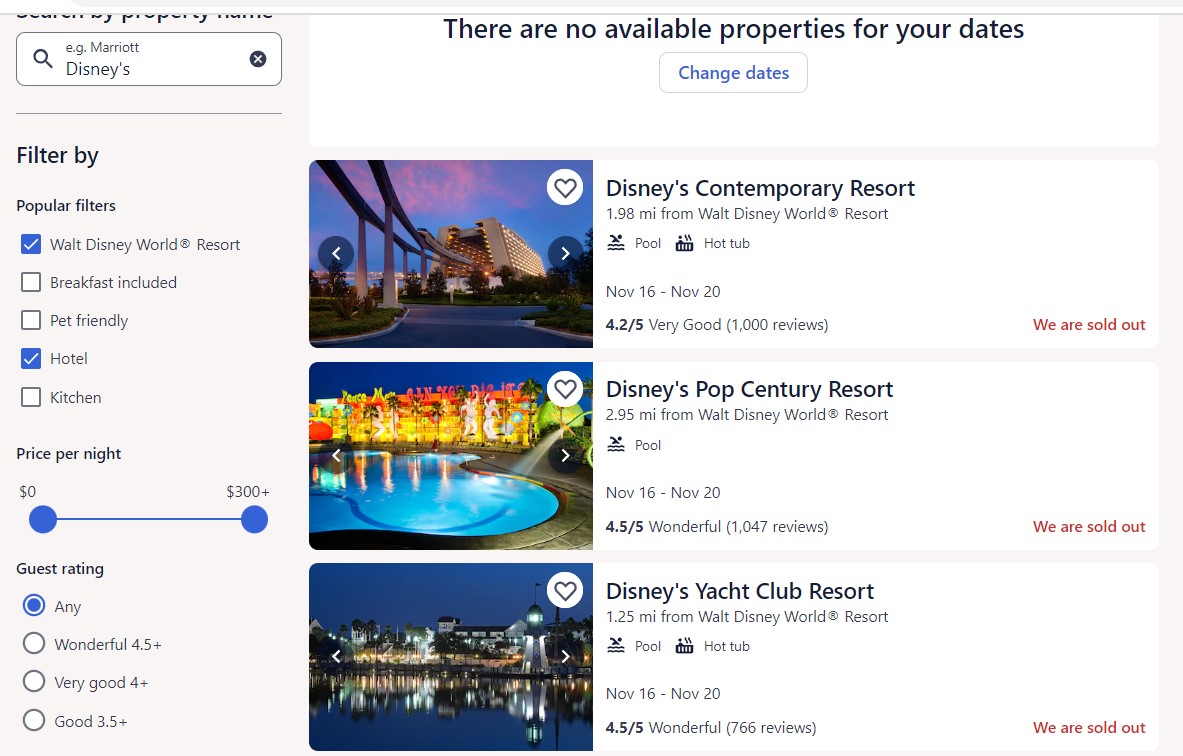This screenshot has height=756, width=1183.
Task: Select the Wonderful 4.5+ guest rating
Action: 34,644
